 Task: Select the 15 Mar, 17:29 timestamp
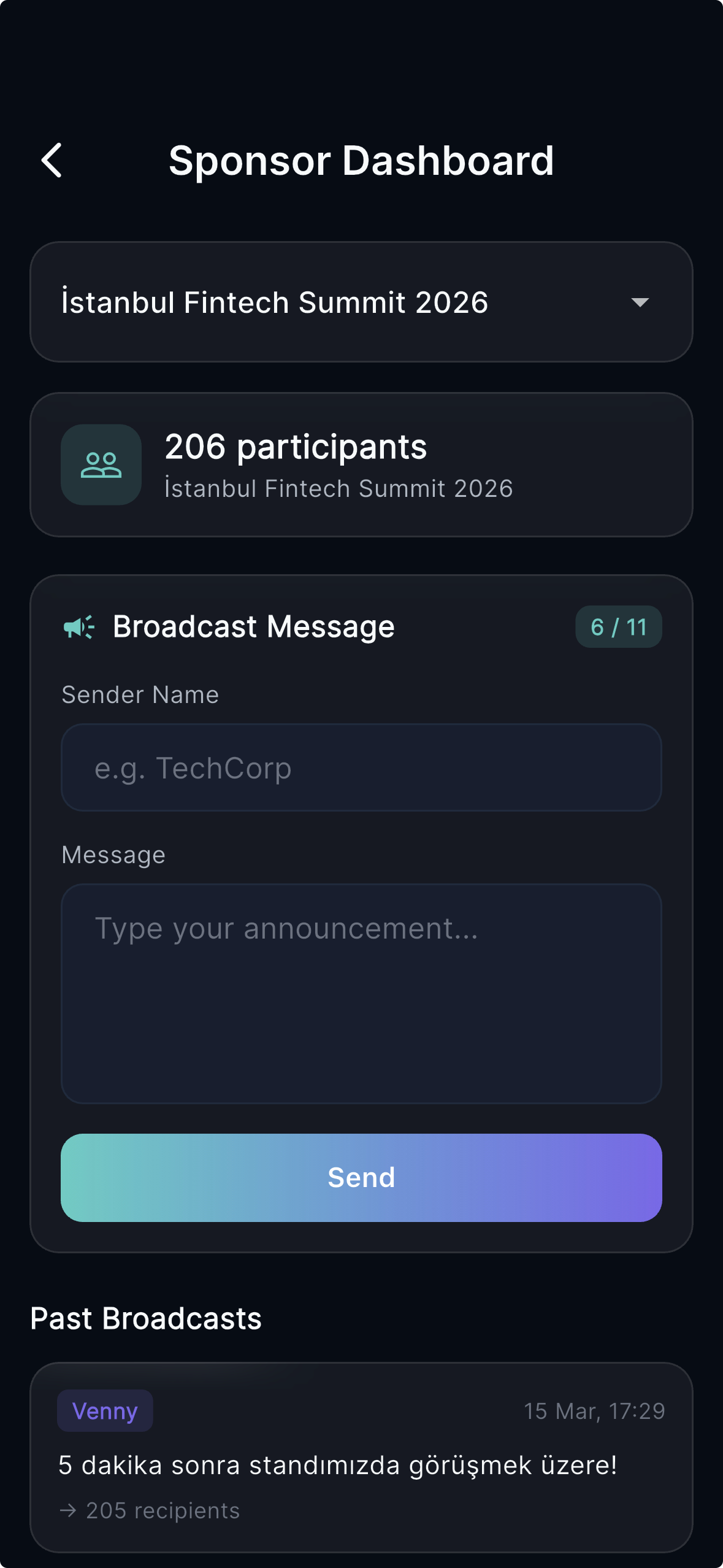[x=594, y=1411]
